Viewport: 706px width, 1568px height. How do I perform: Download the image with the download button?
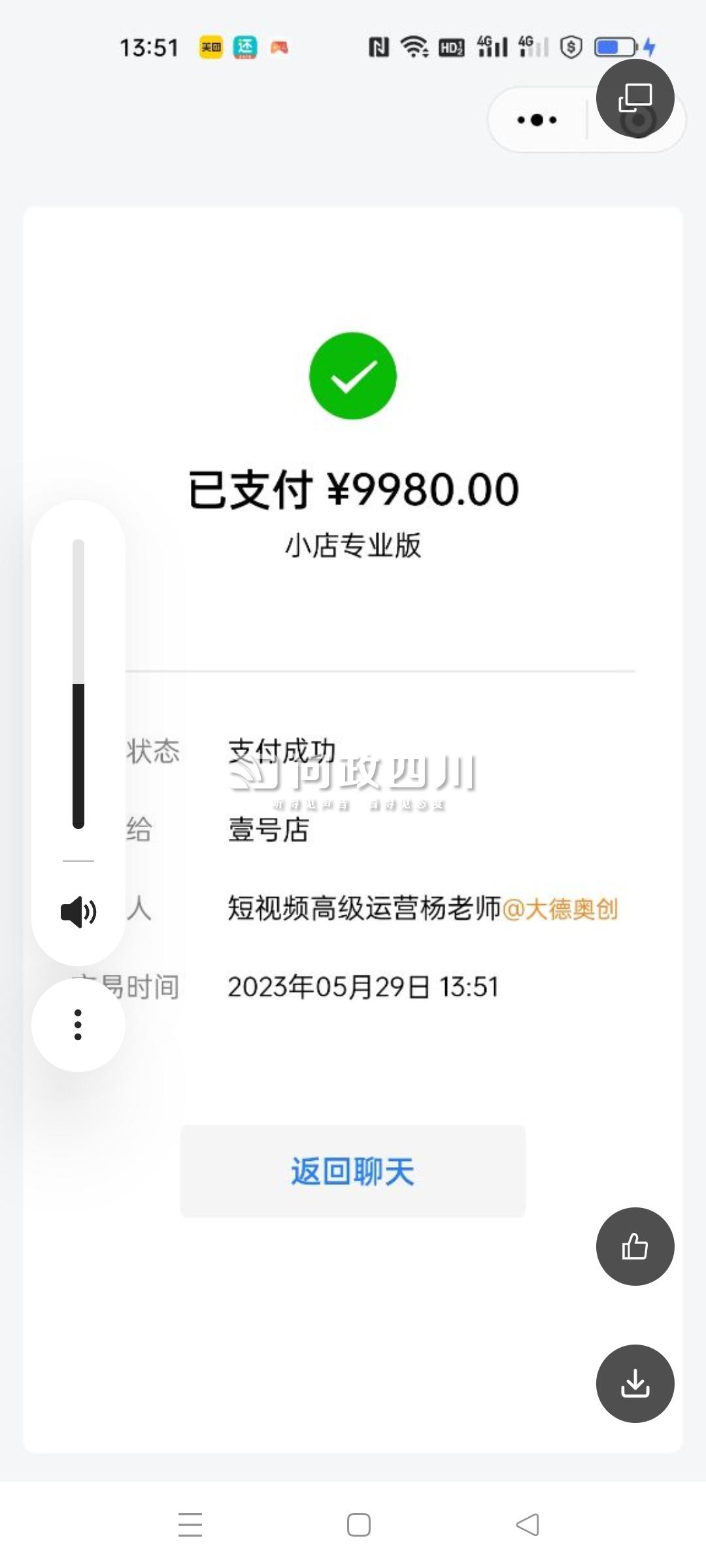(x=635, y=1384)
